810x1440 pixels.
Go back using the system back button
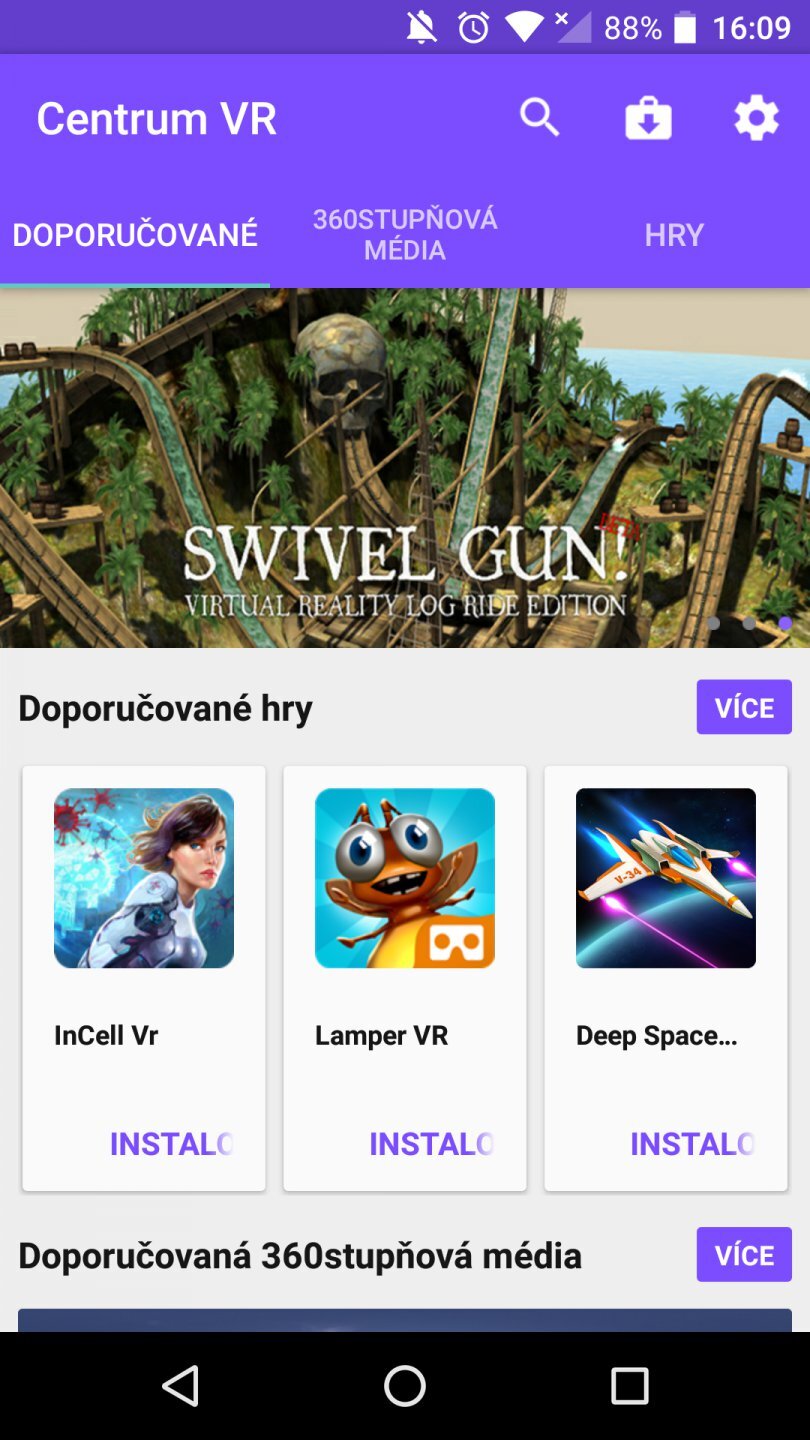[181, 1386]
